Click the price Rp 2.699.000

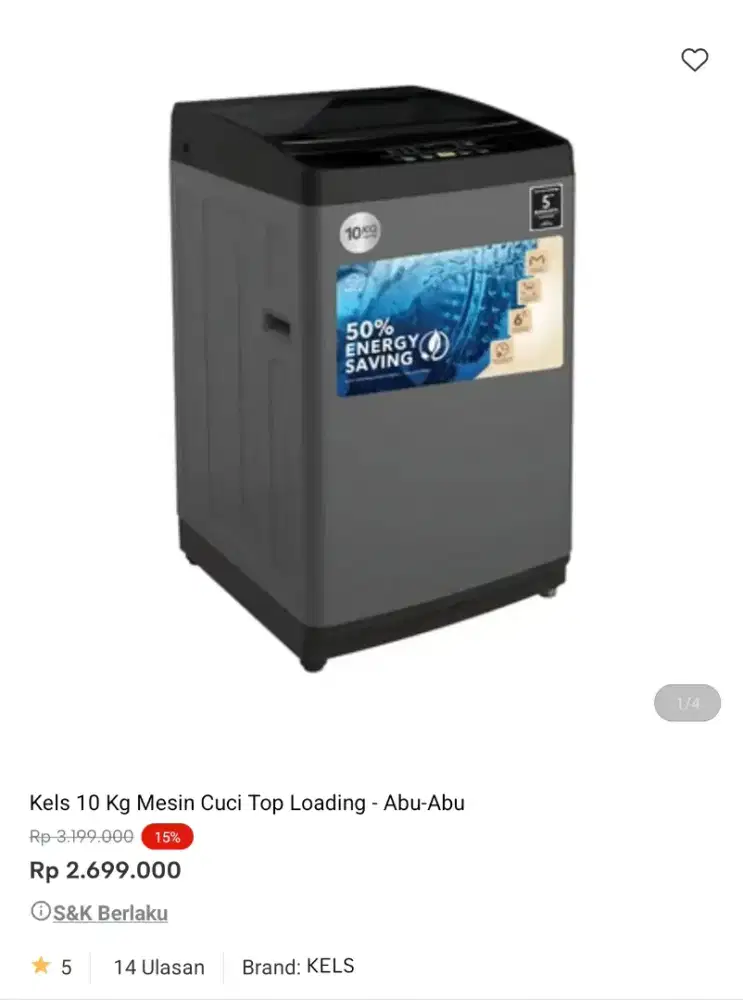104,871
